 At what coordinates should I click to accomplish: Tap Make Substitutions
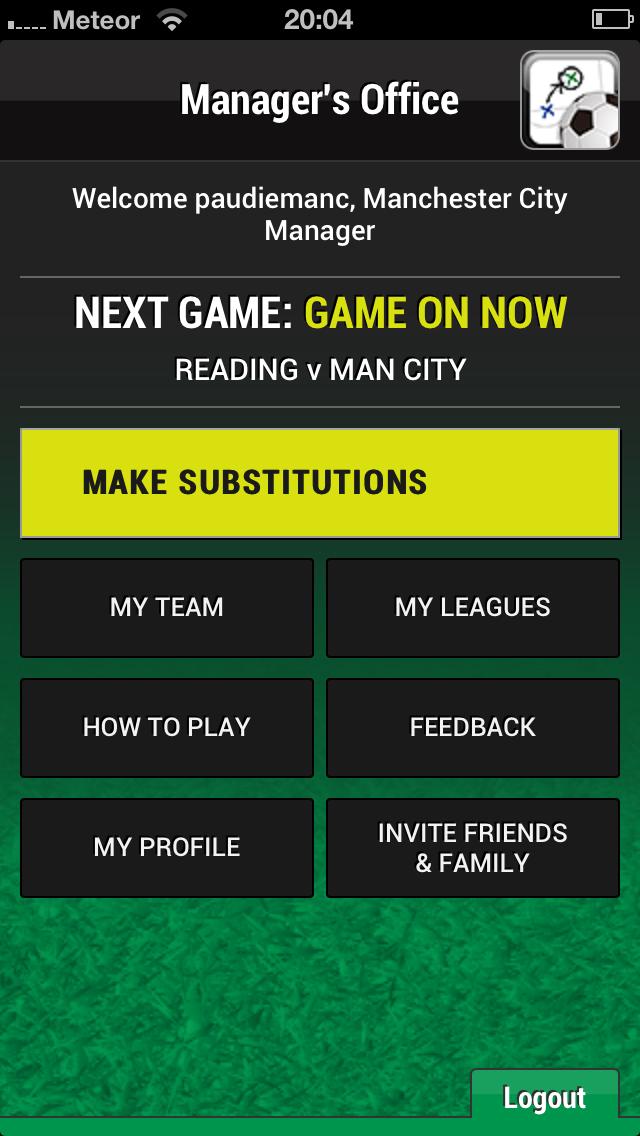click(x=320, y=483)
